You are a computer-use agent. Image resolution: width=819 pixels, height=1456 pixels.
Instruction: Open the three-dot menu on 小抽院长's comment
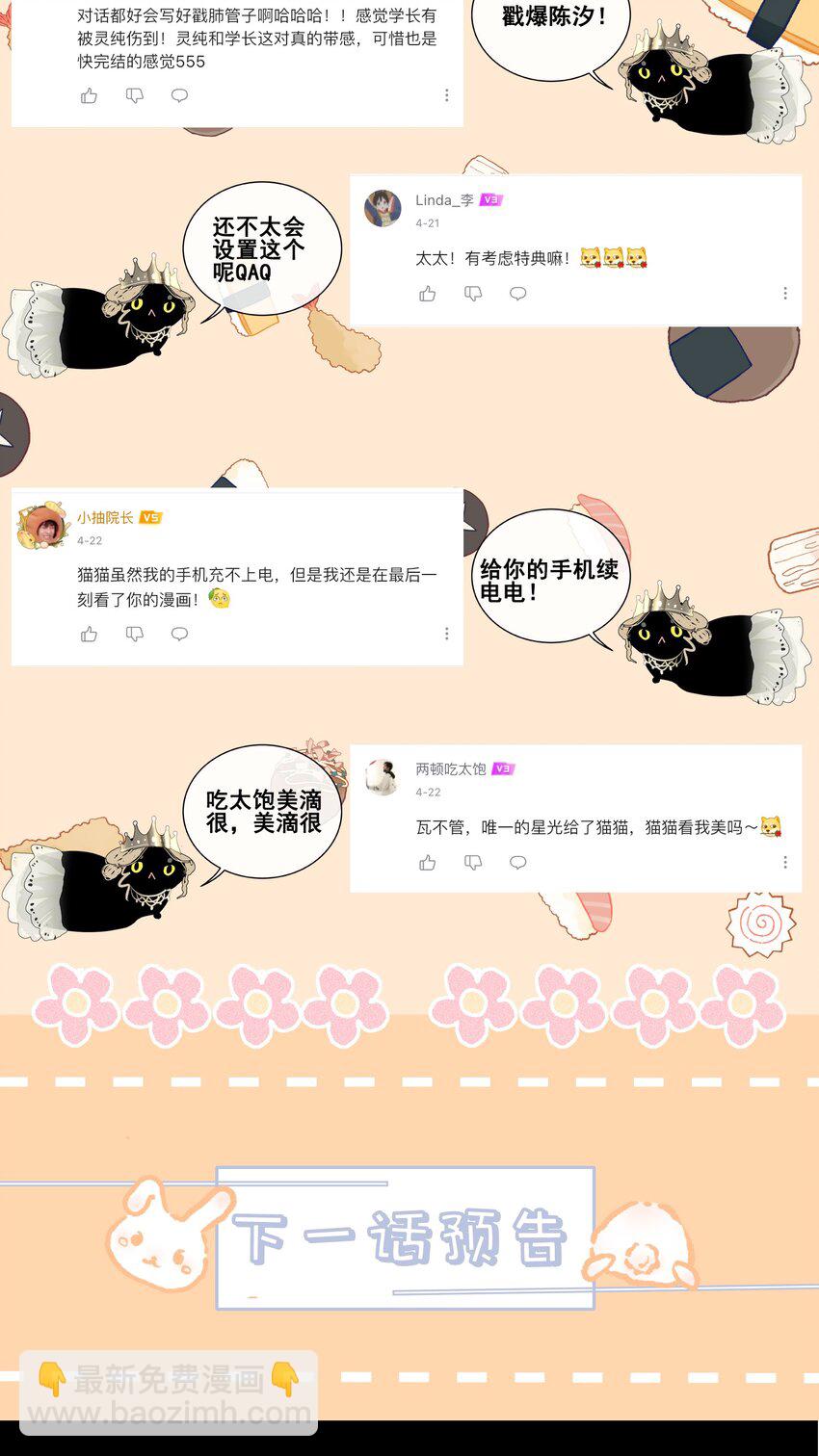[x=446, y=634]
